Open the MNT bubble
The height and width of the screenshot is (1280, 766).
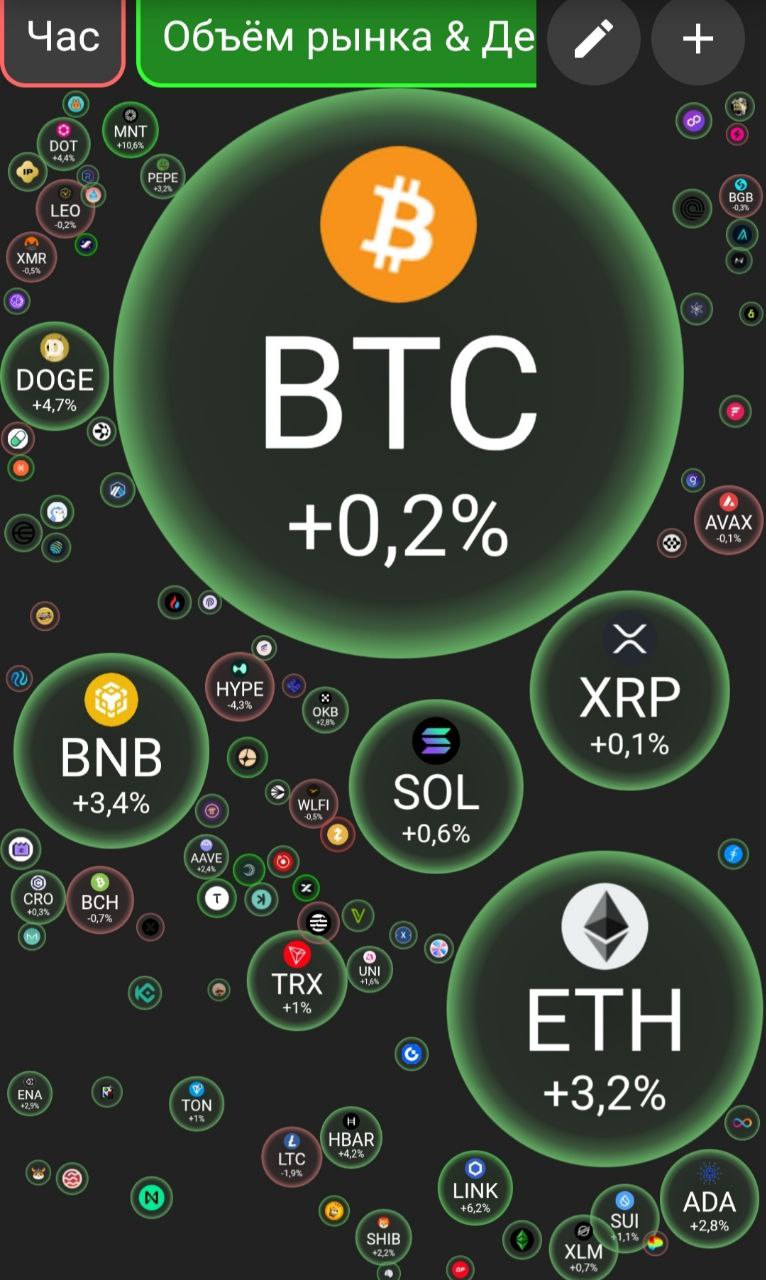click(130, 131)
